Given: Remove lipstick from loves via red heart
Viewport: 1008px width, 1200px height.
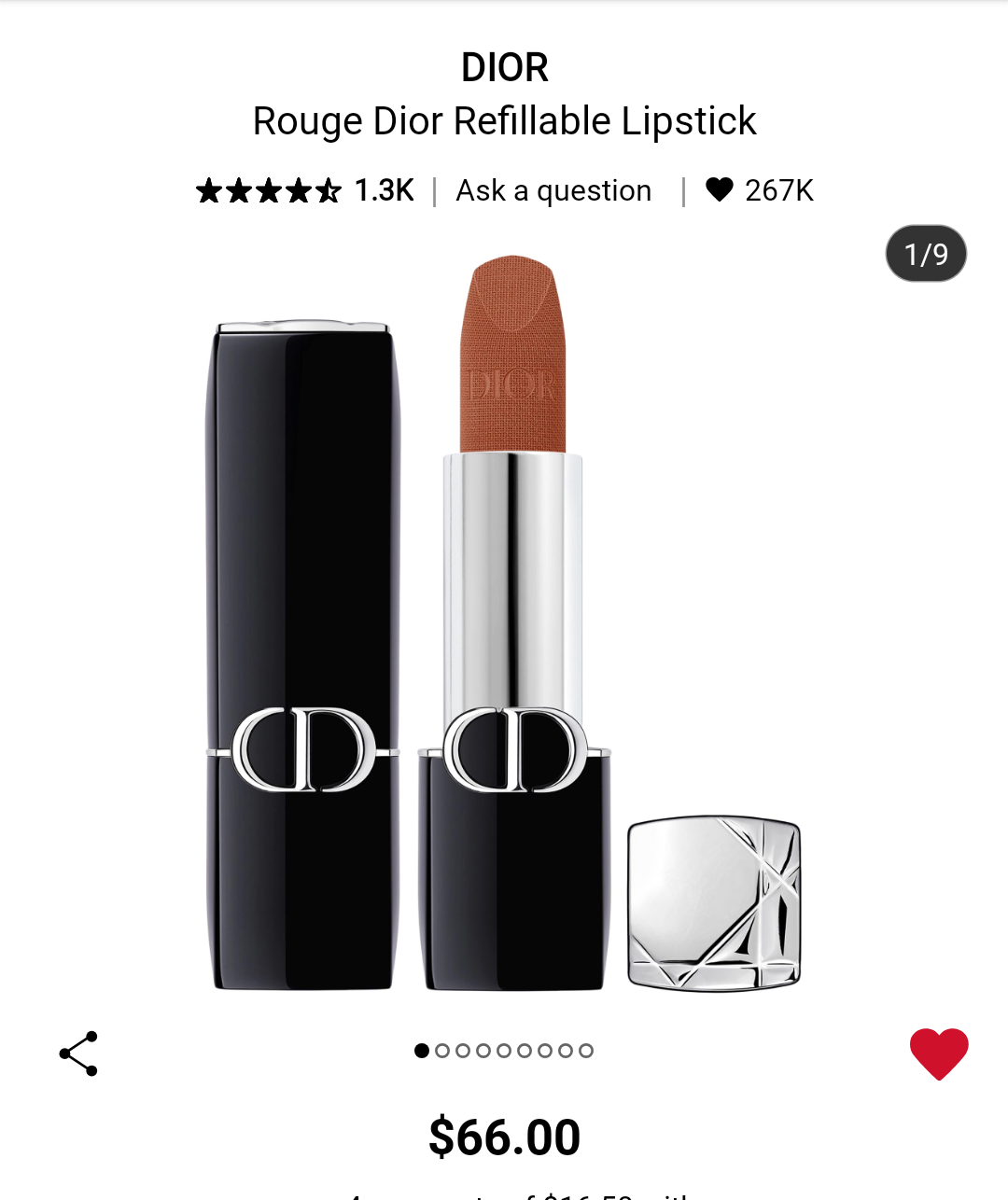Looking at the screenshot, I should tap(939, 1053).
